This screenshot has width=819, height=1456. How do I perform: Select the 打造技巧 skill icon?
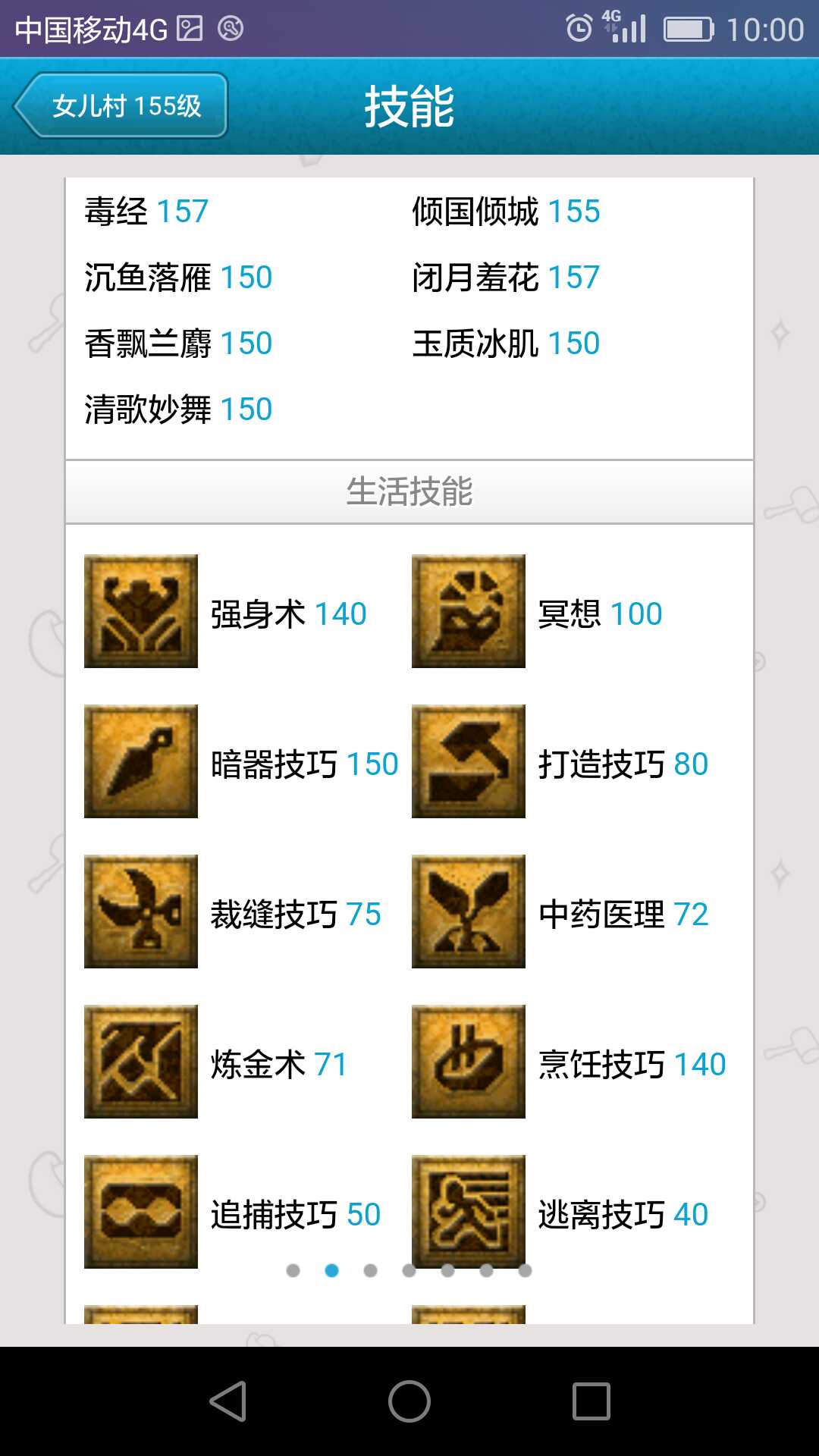click(469, 761)
